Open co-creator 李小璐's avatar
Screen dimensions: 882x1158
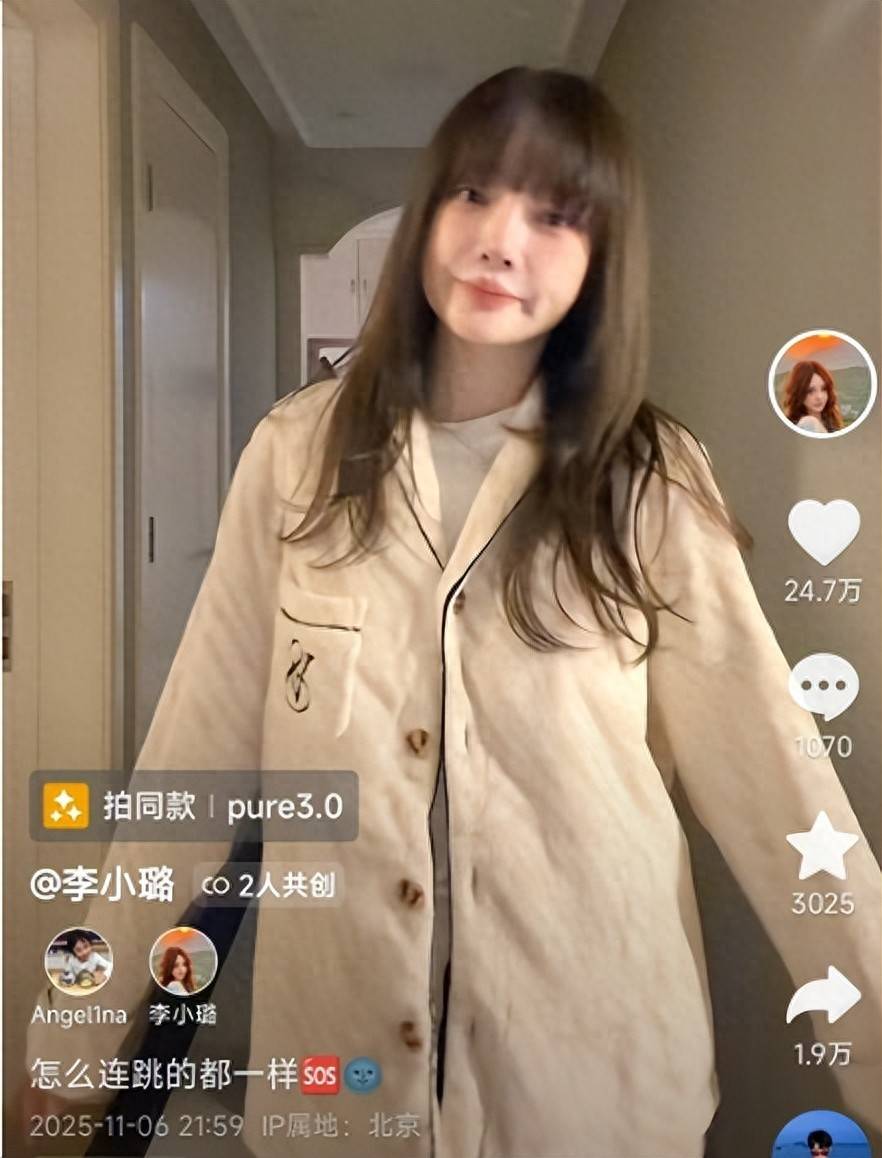click(x=183, y=961)
